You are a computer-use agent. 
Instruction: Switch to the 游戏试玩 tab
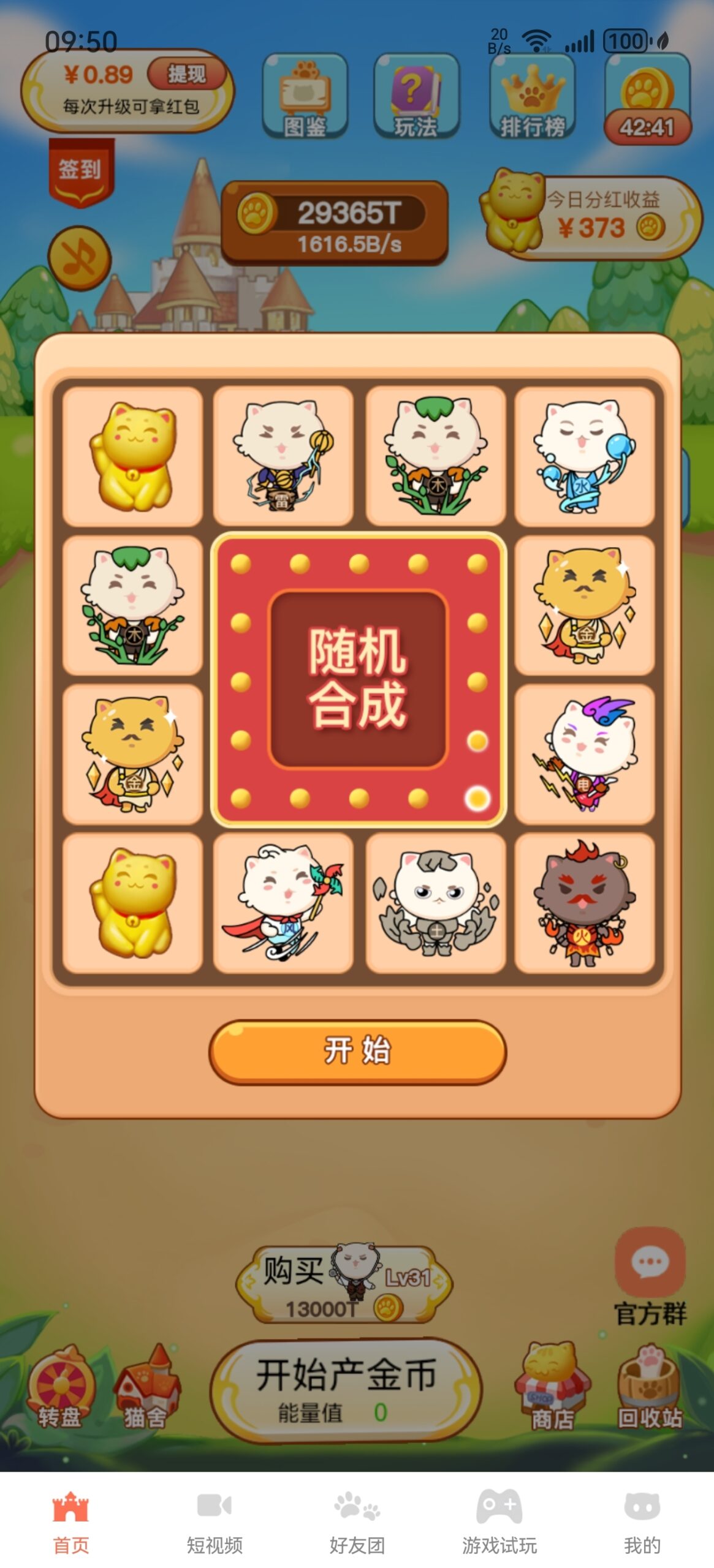click(499, 1520)
